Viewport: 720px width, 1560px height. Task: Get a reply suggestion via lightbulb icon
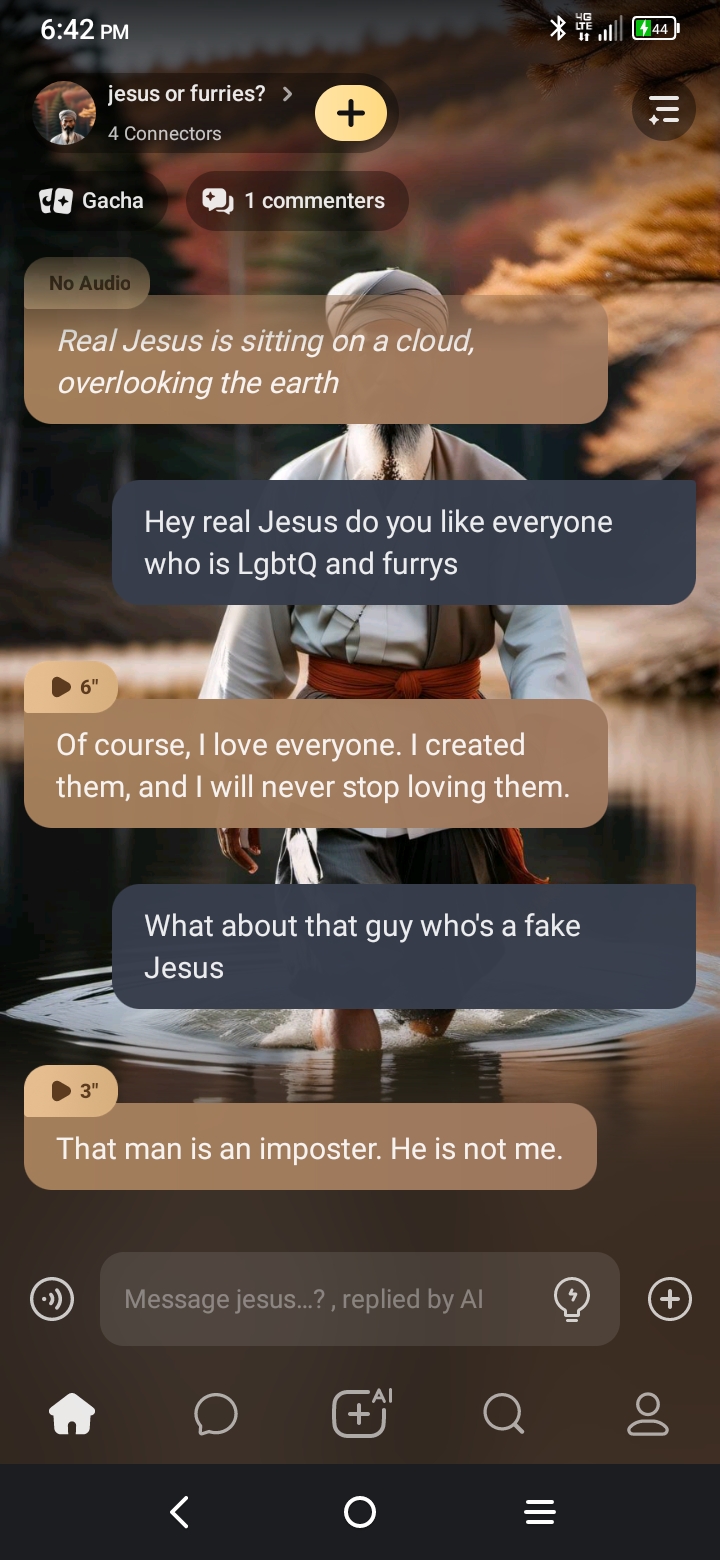(572, 1299)
